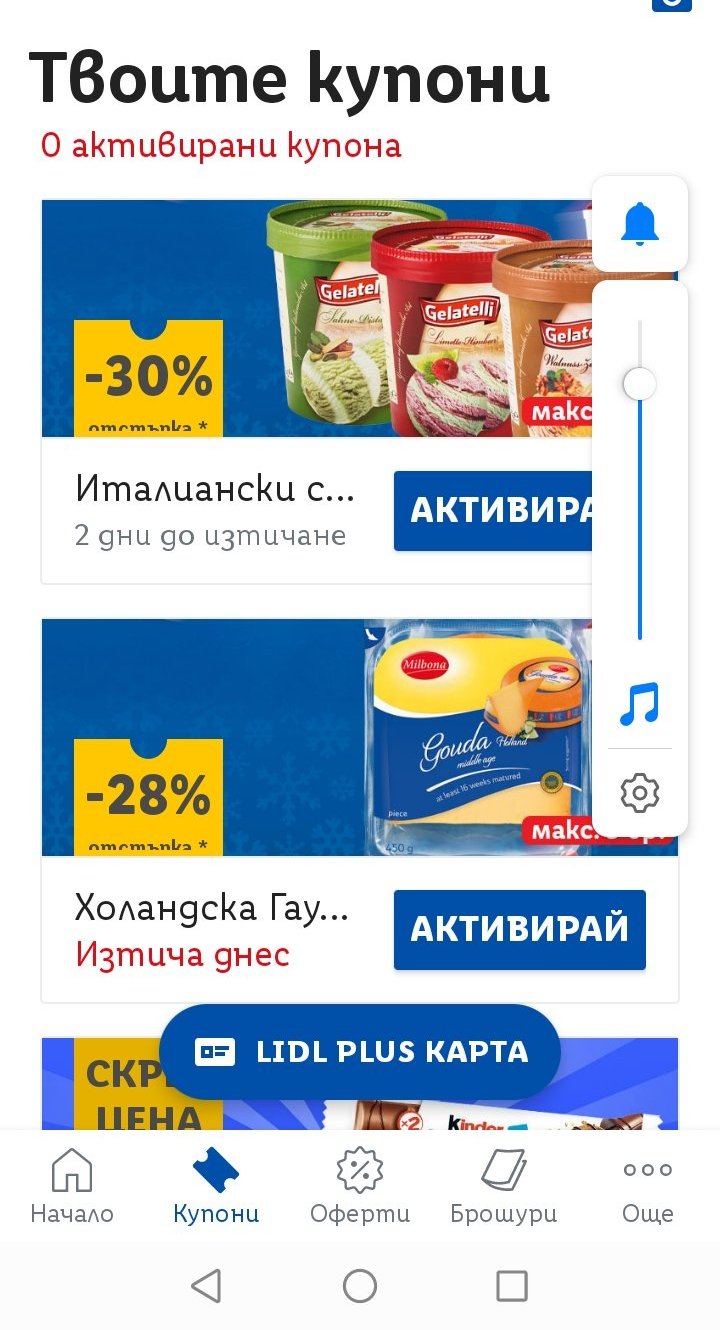Viewport: 720px width, 1330px height.
Task: Go to the Начало tab
Action: pyautogui.click(x=72, y=1187)
